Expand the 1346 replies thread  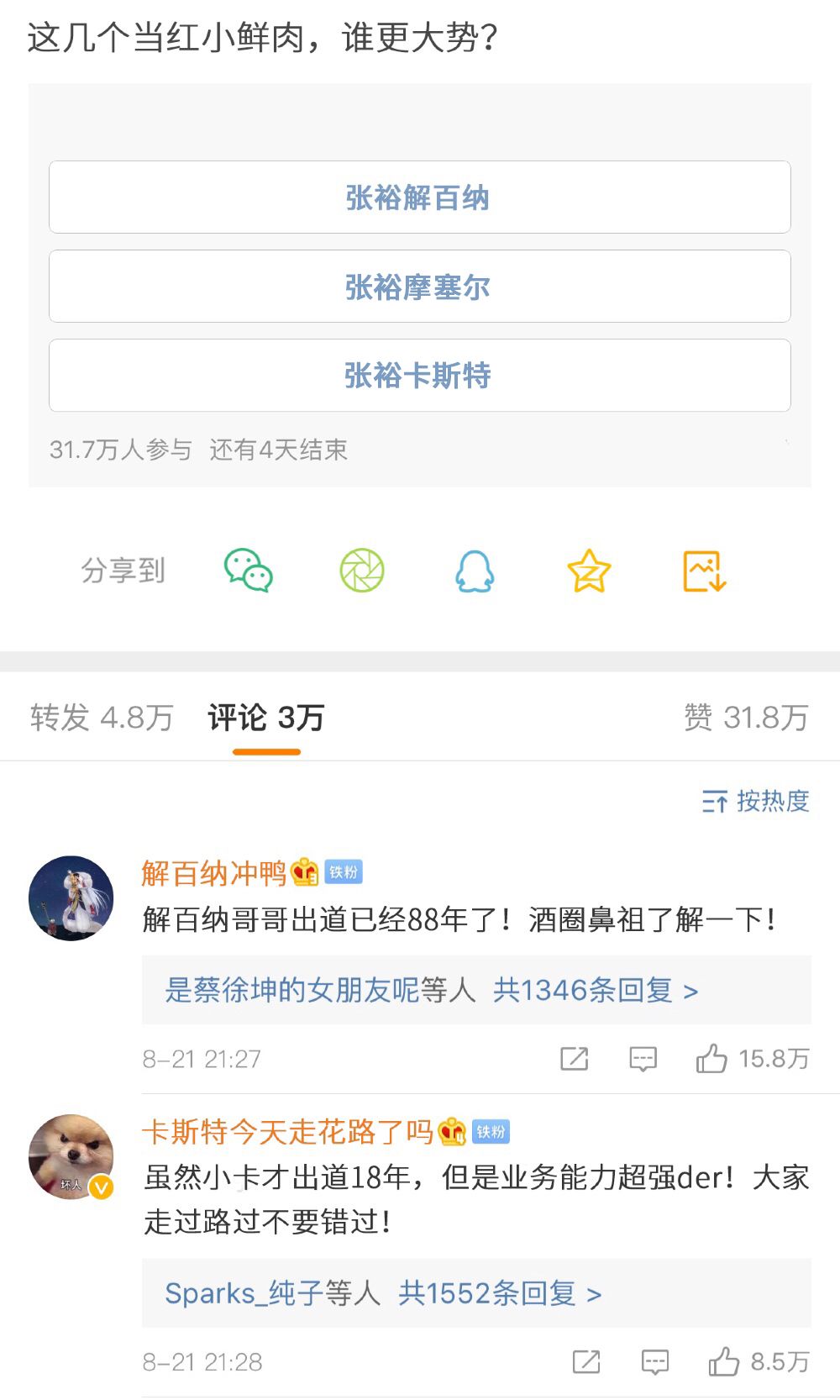(432, 990)
